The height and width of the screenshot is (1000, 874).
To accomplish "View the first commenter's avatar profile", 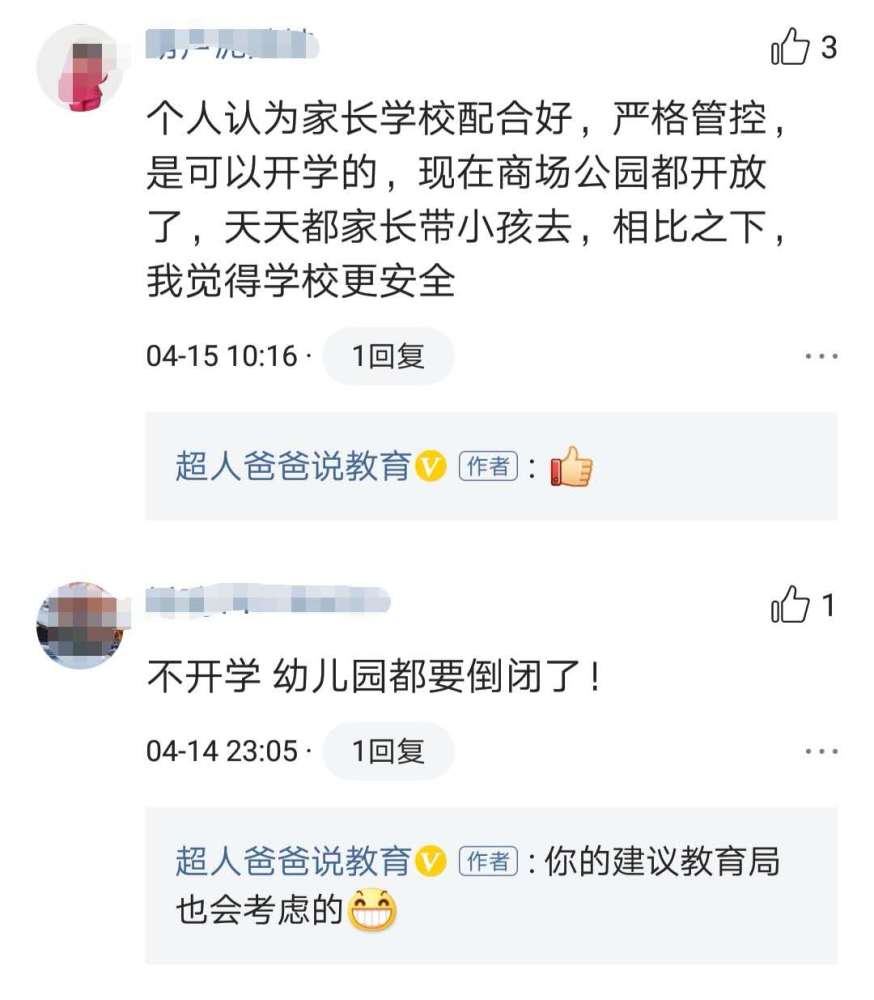I will [79, 69].
